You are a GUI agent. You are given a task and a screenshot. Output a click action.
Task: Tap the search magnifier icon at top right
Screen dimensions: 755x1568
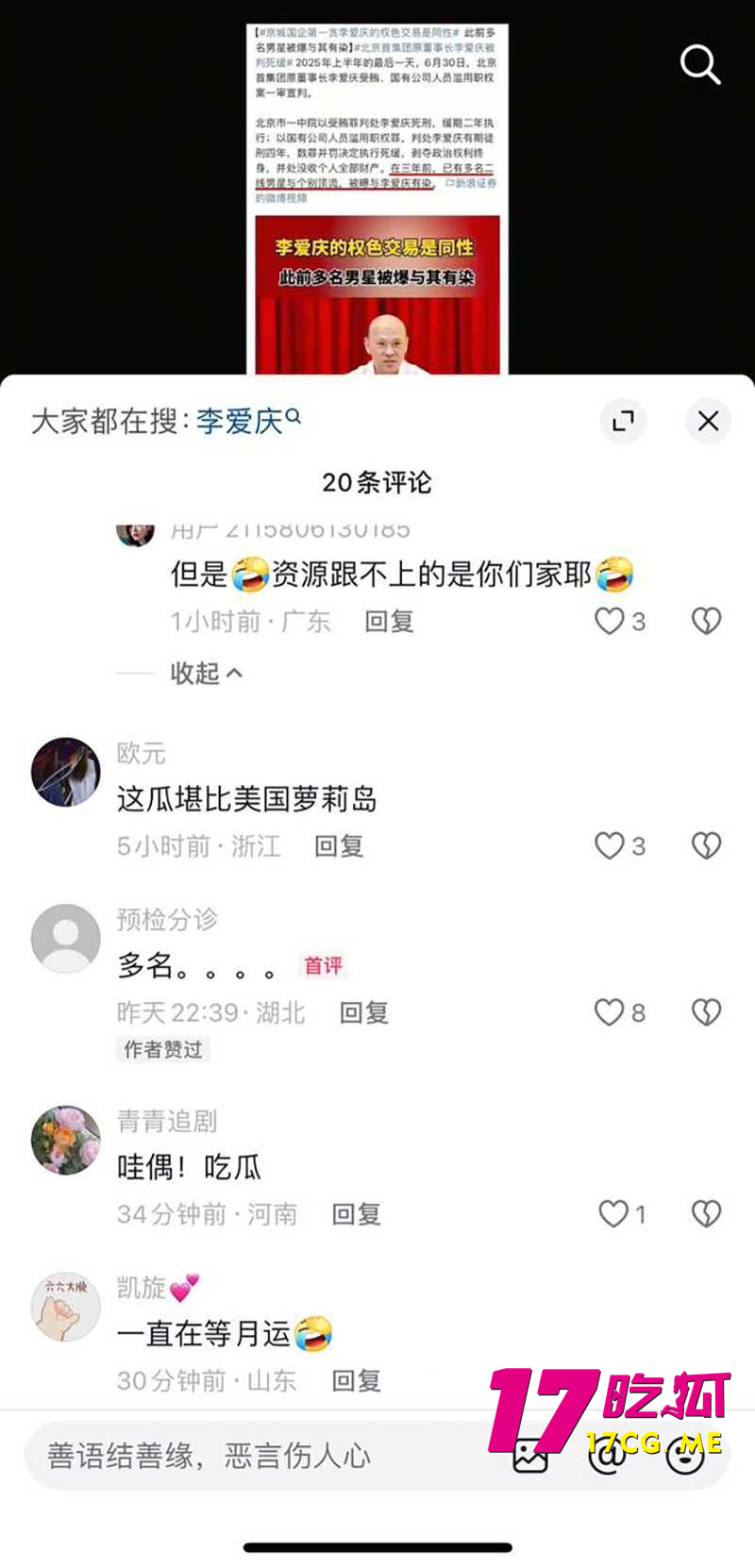(699, 64)
